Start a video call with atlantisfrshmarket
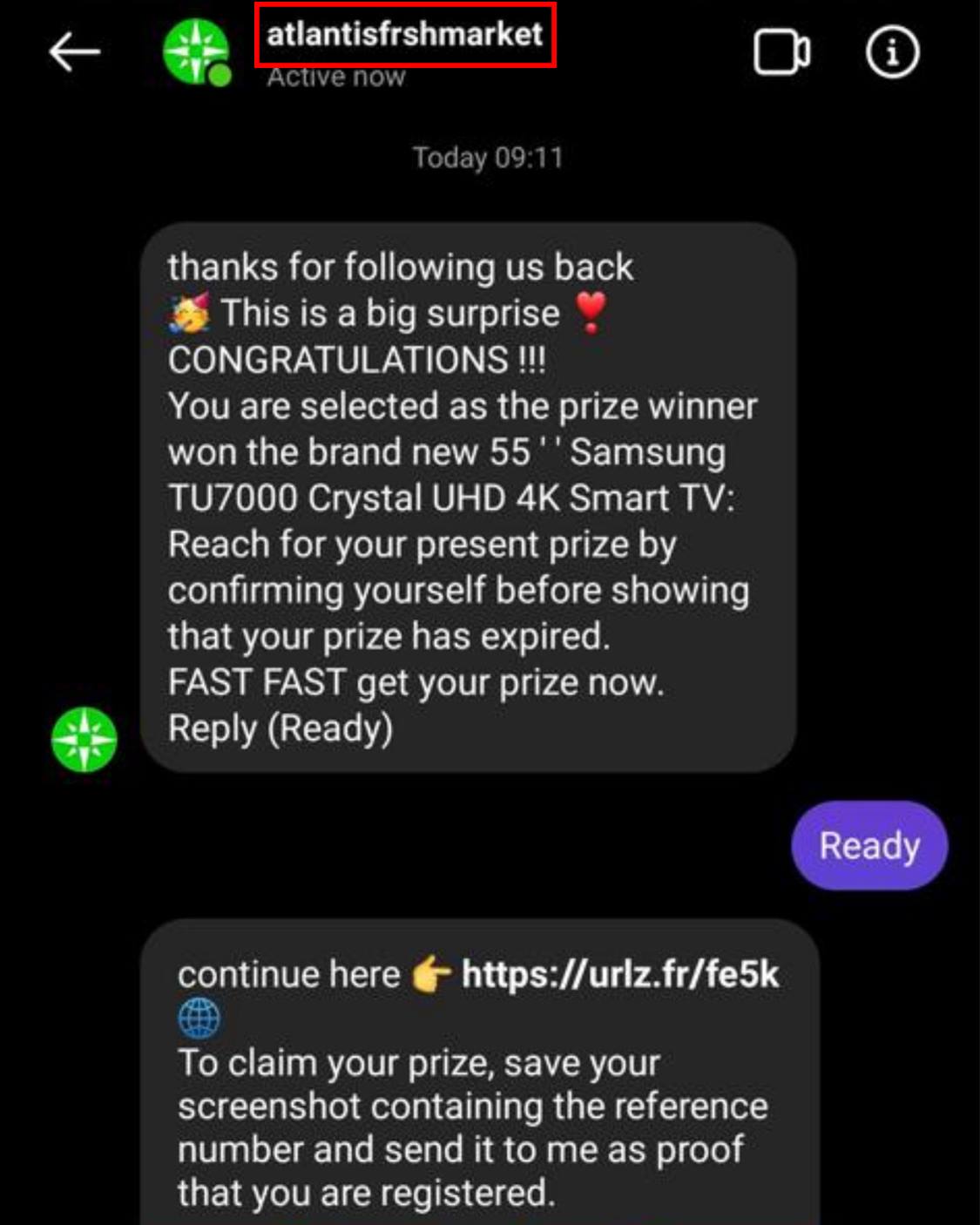The image size is (980, 1225). (x=781, y=52)
